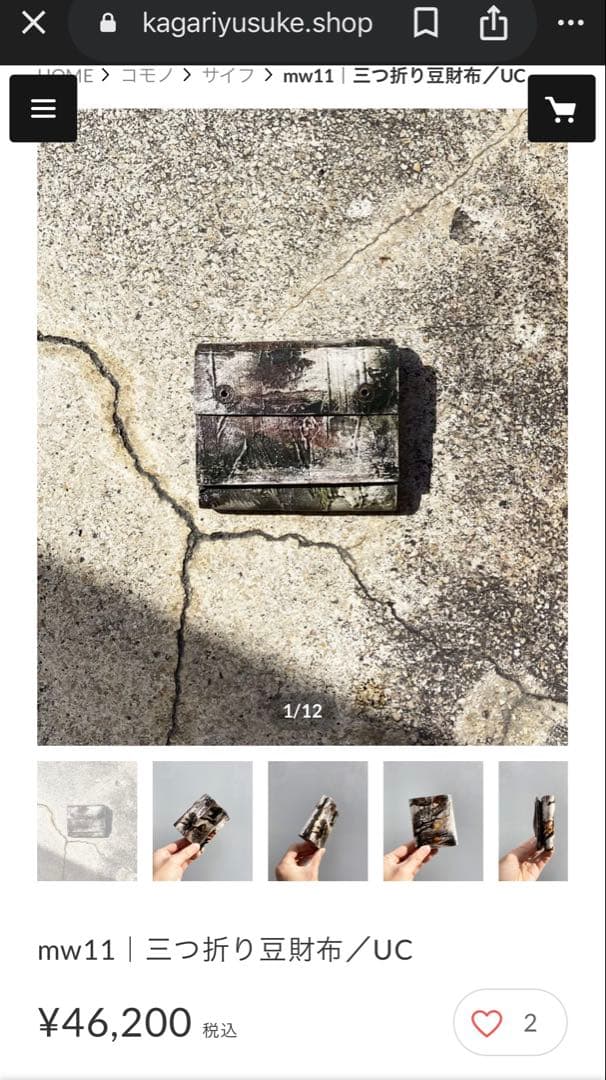The image size is (606, 1080).
Task: Open the hamburger navigation menu
Action: click(43, 108)
